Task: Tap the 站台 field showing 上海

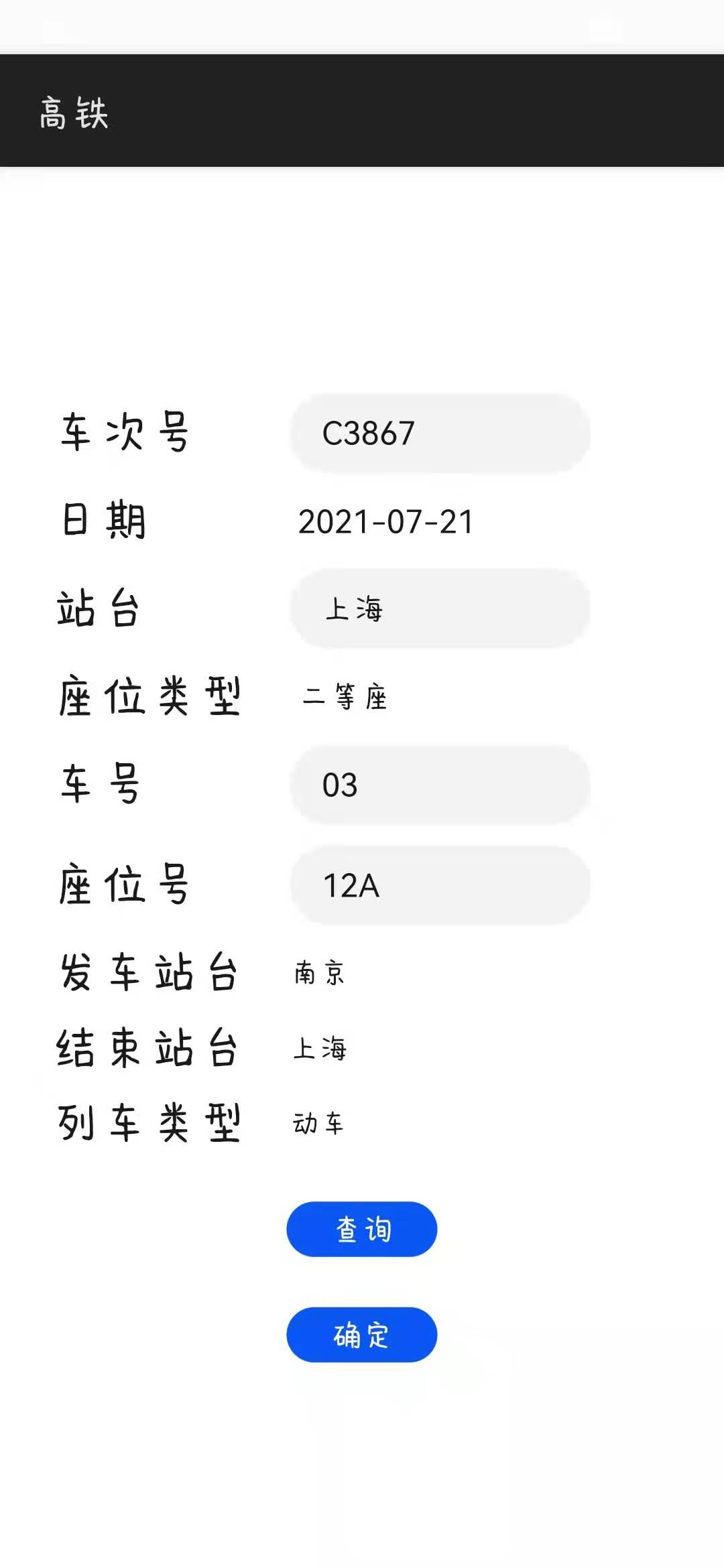Action: pyautogui.click(x=440, y=609)
